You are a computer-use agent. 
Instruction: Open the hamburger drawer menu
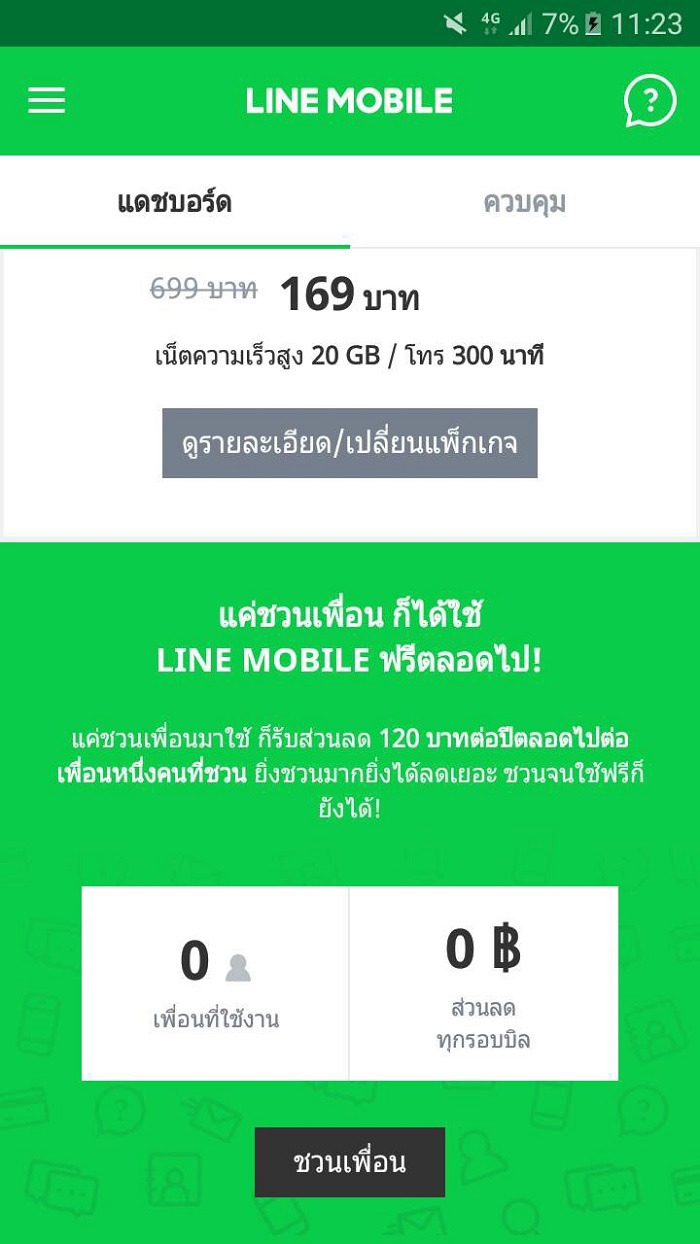[x=46, y=100]
